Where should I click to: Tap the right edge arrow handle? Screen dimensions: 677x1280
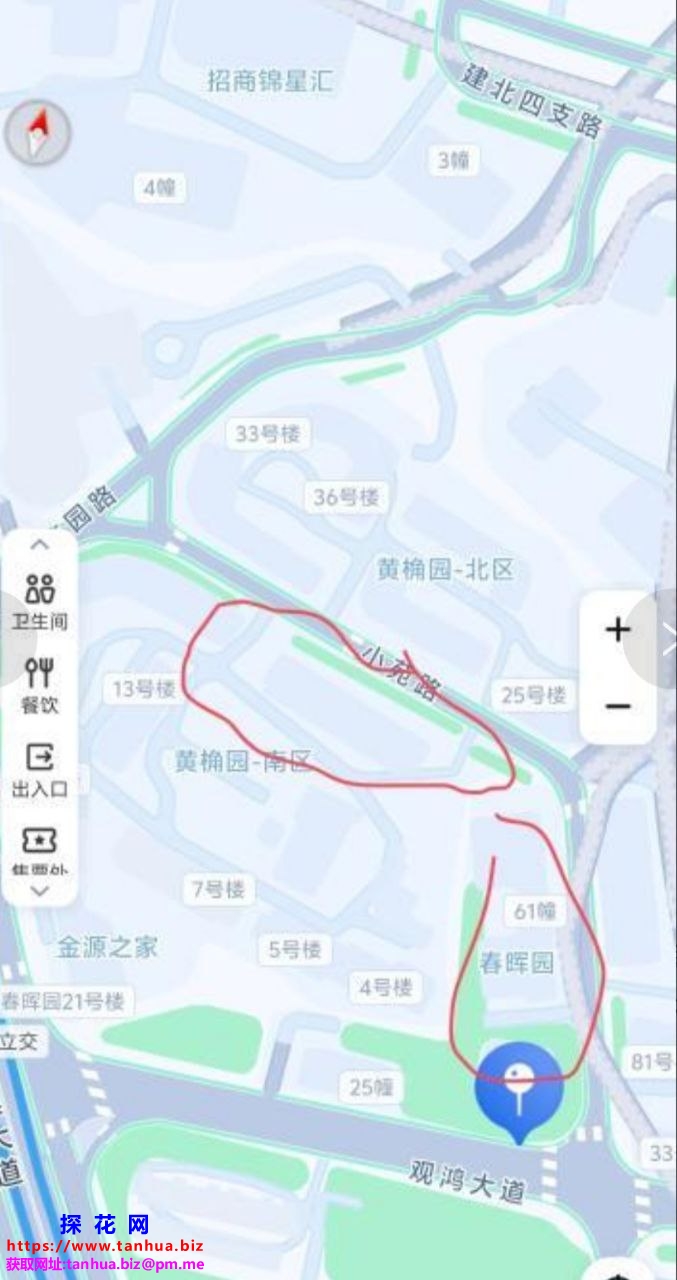(664, 638)
